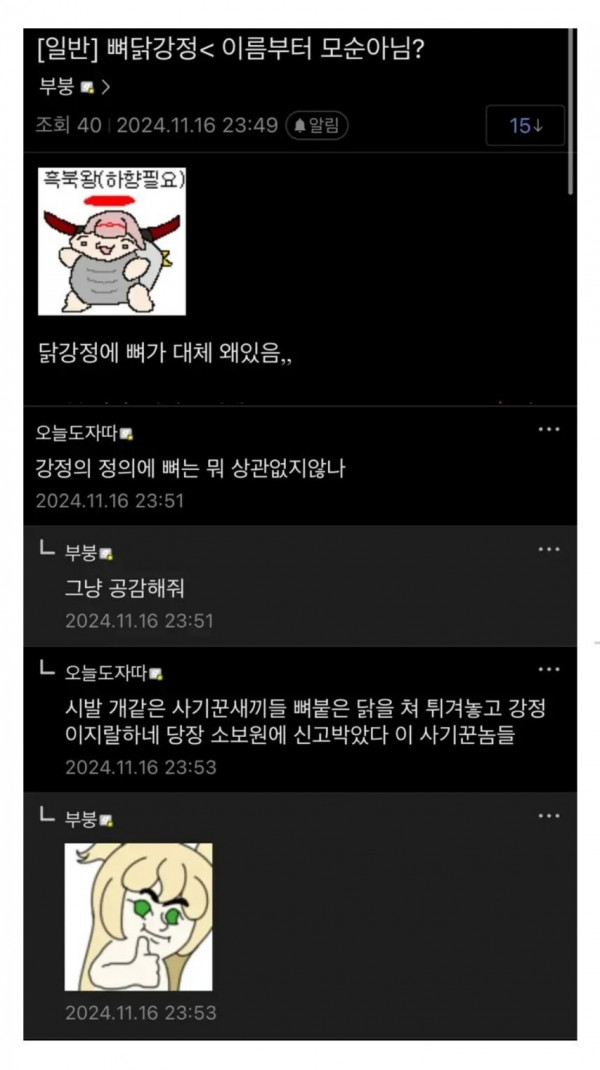Open the options menu on the 사기꾼새끼들 reply
This screenshot has width=600, height=1070.
coord(549,670)
